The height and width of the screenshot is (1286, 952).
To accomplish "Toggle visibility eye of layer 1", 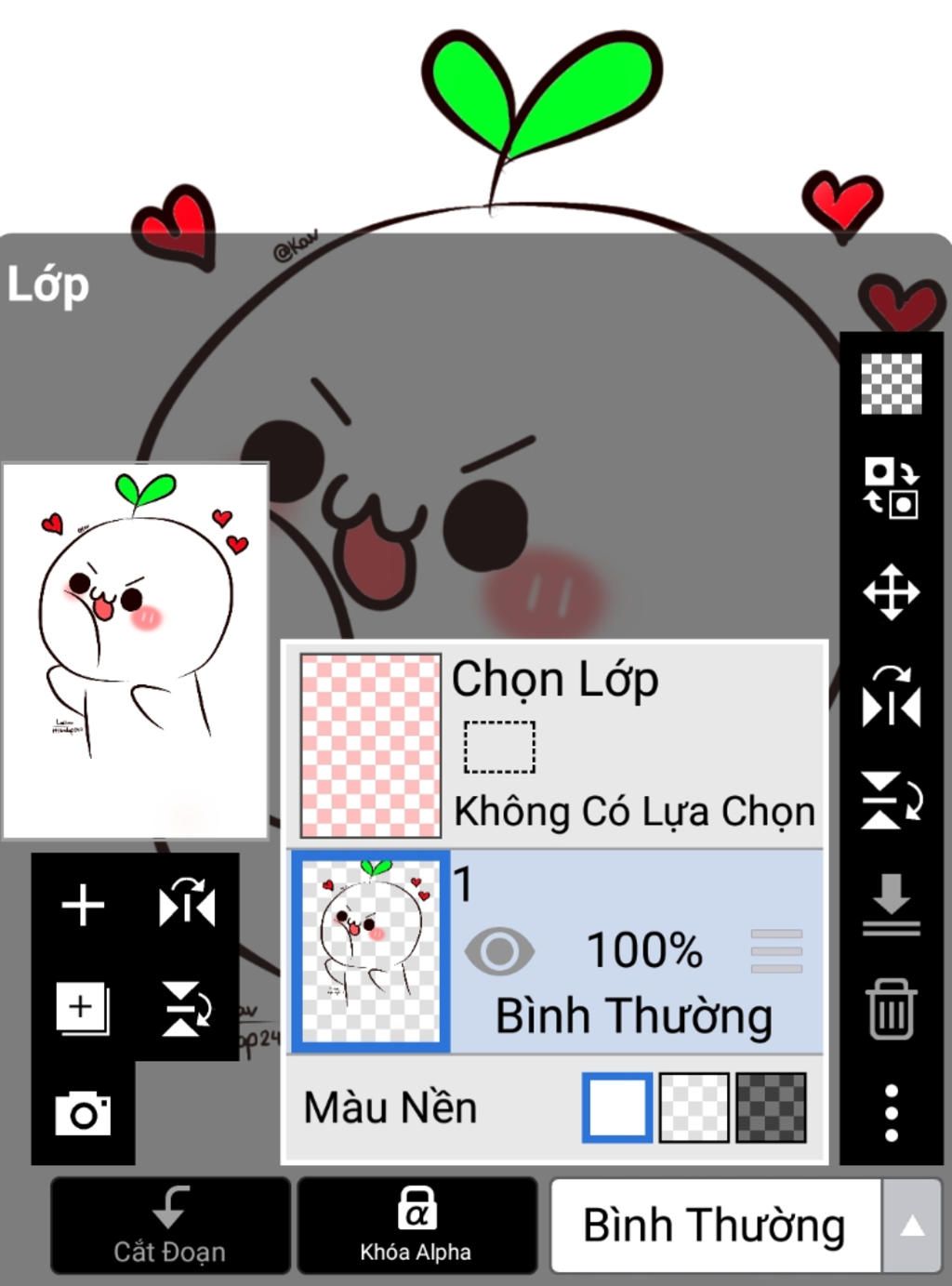I will (499, 950).
